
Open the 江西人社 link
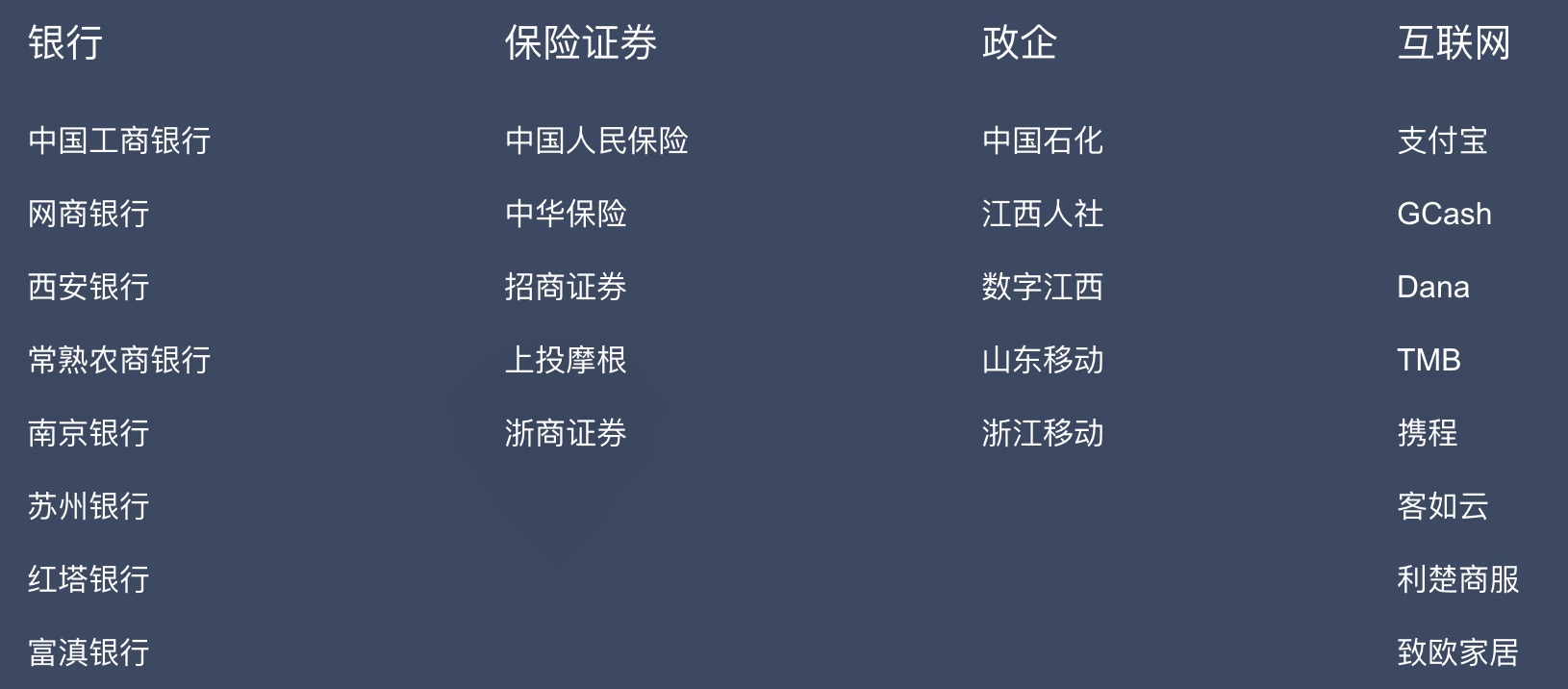point(1042,214)
